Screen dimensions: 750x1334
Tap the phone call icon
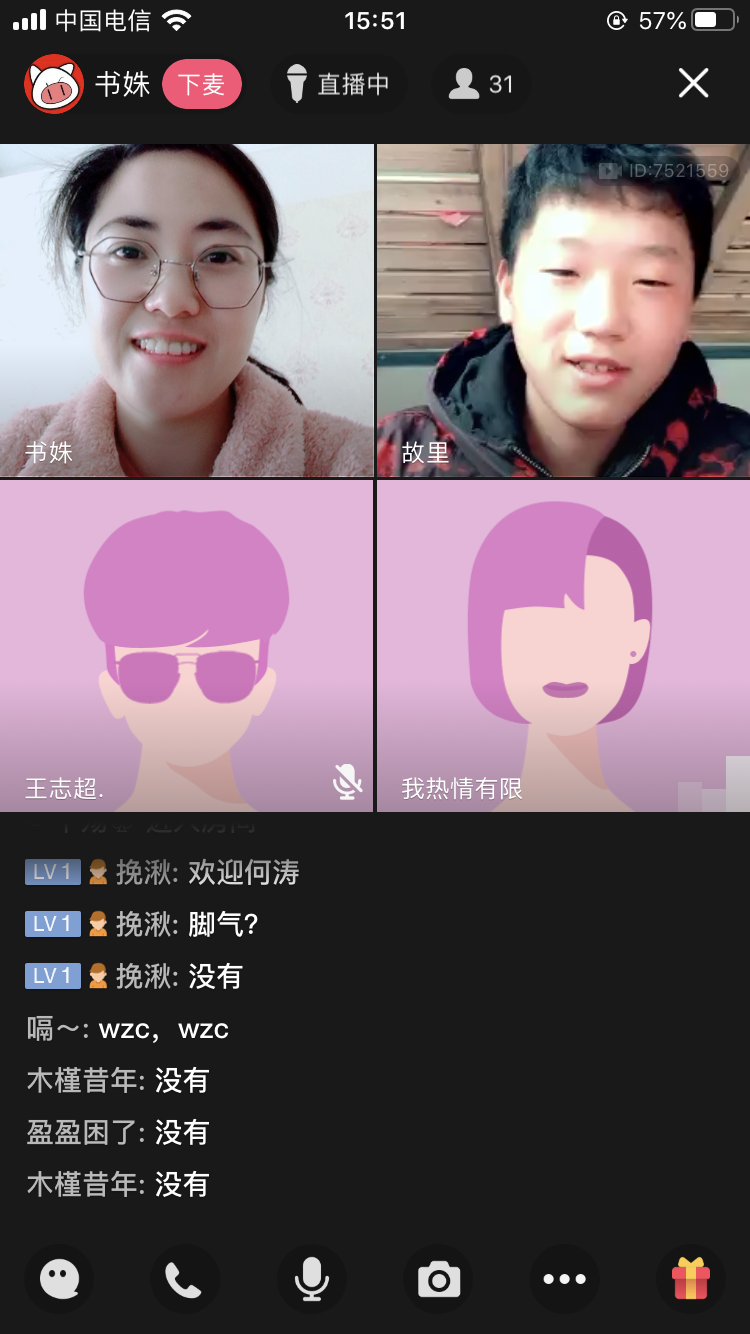[x=184, y=1278]
